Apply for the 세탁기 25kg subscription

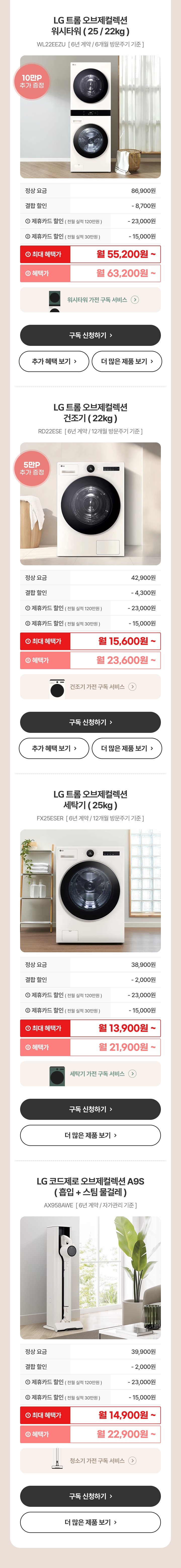click(x=90, y=1109)
